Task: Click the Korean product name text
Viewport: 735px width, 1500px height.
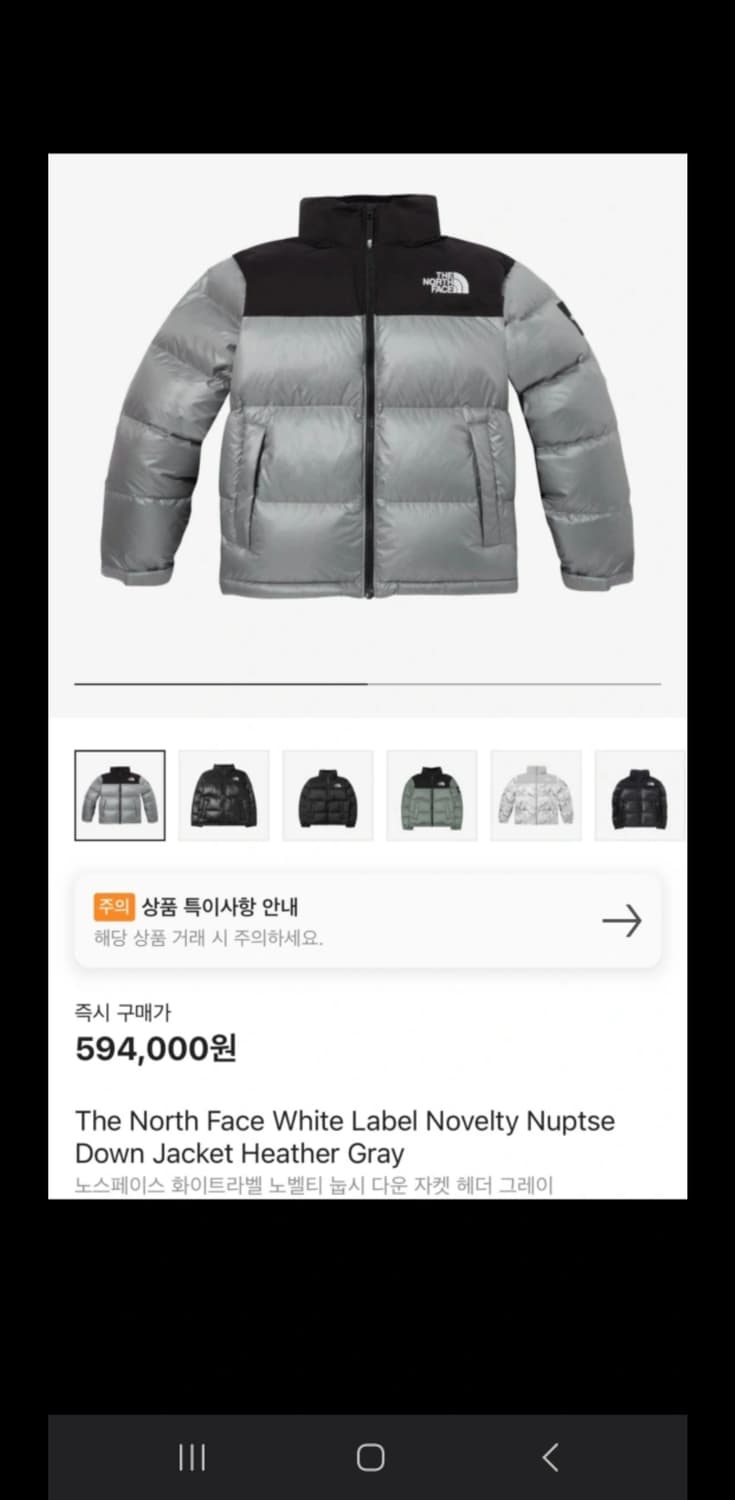Action: click(315, 1184)
